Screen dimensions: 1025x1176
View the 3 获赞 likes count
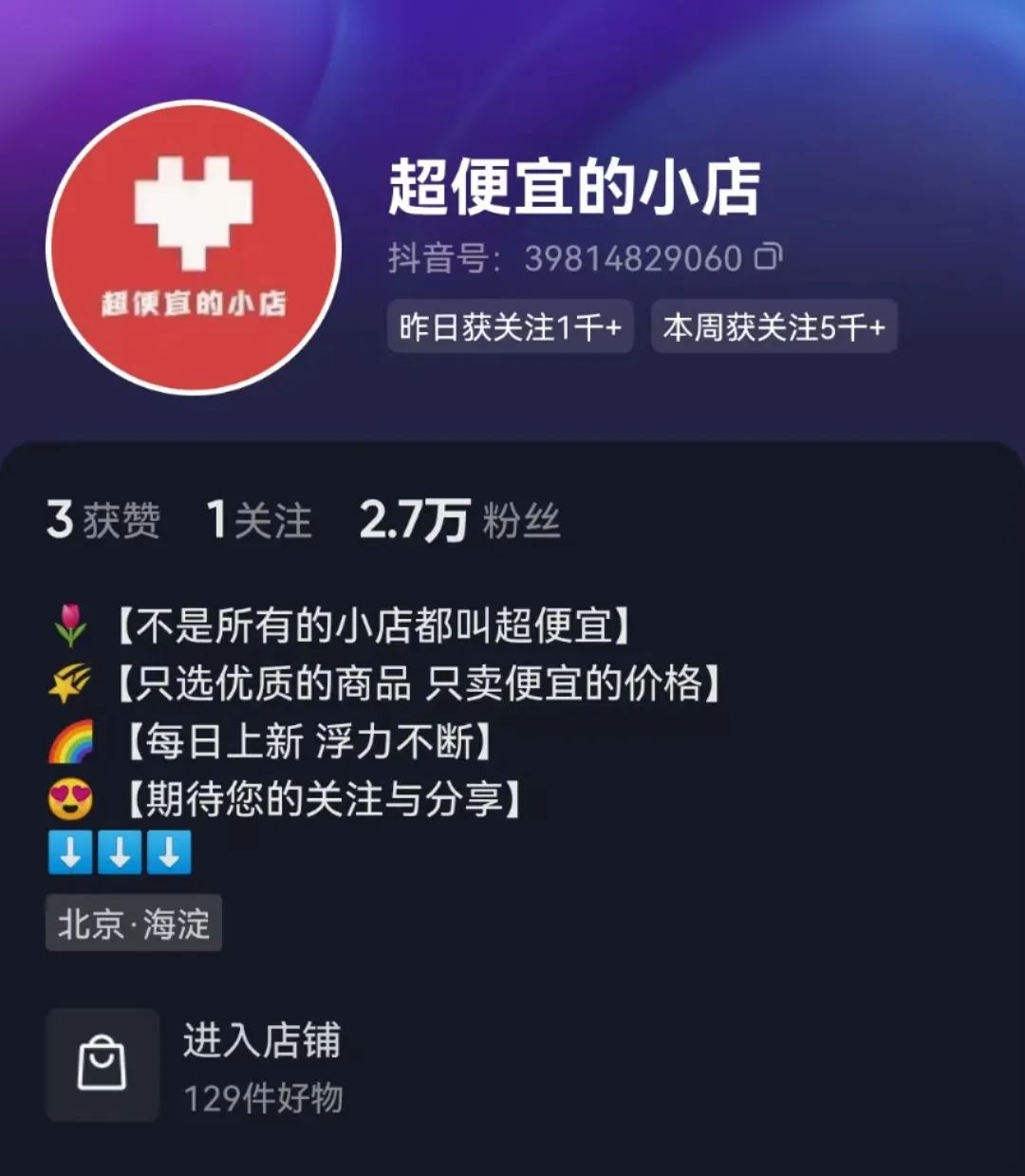pos(103,520)
